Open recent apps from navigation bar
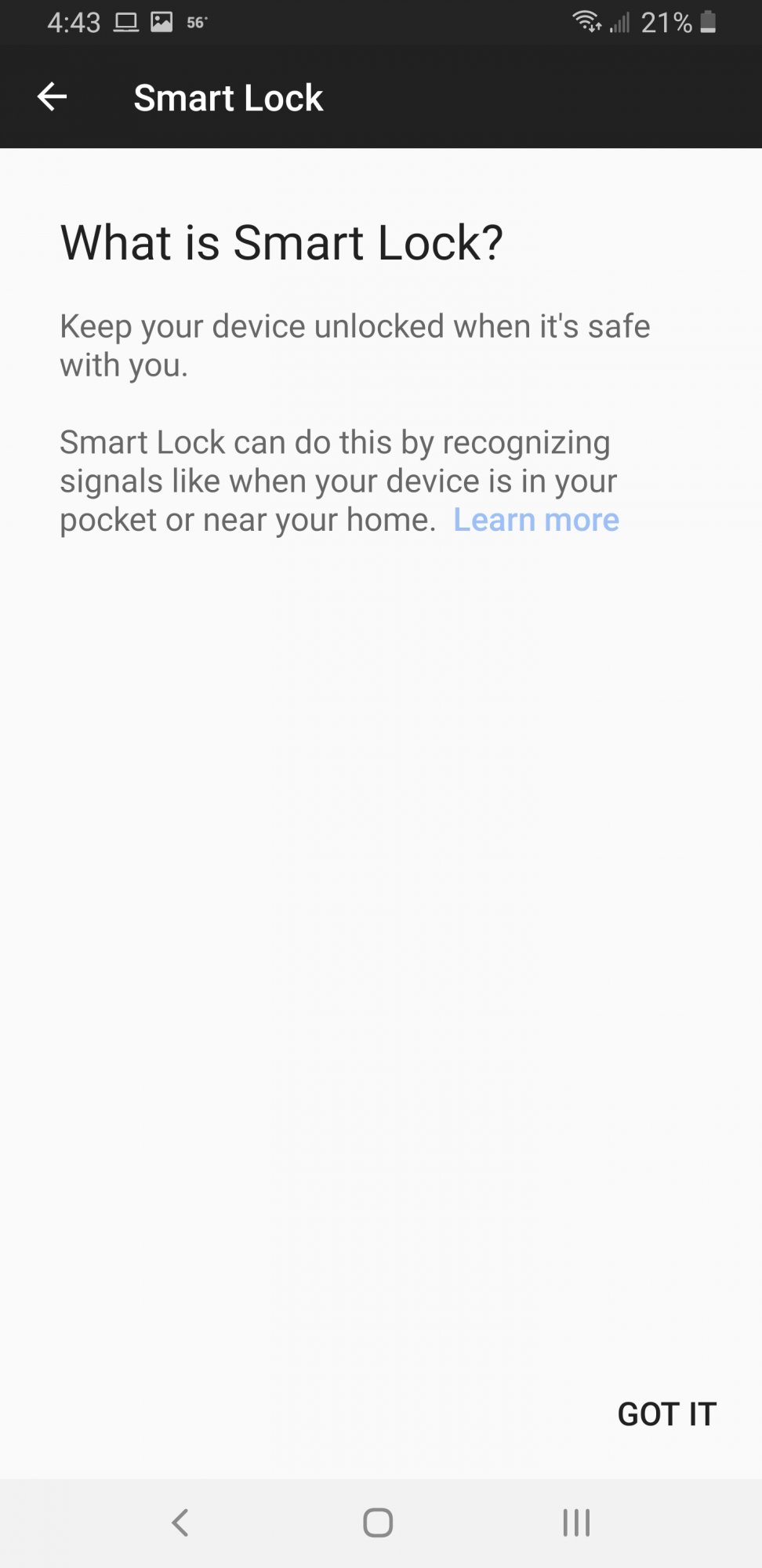762x1568 pixels. click(x=576, y=1523)
